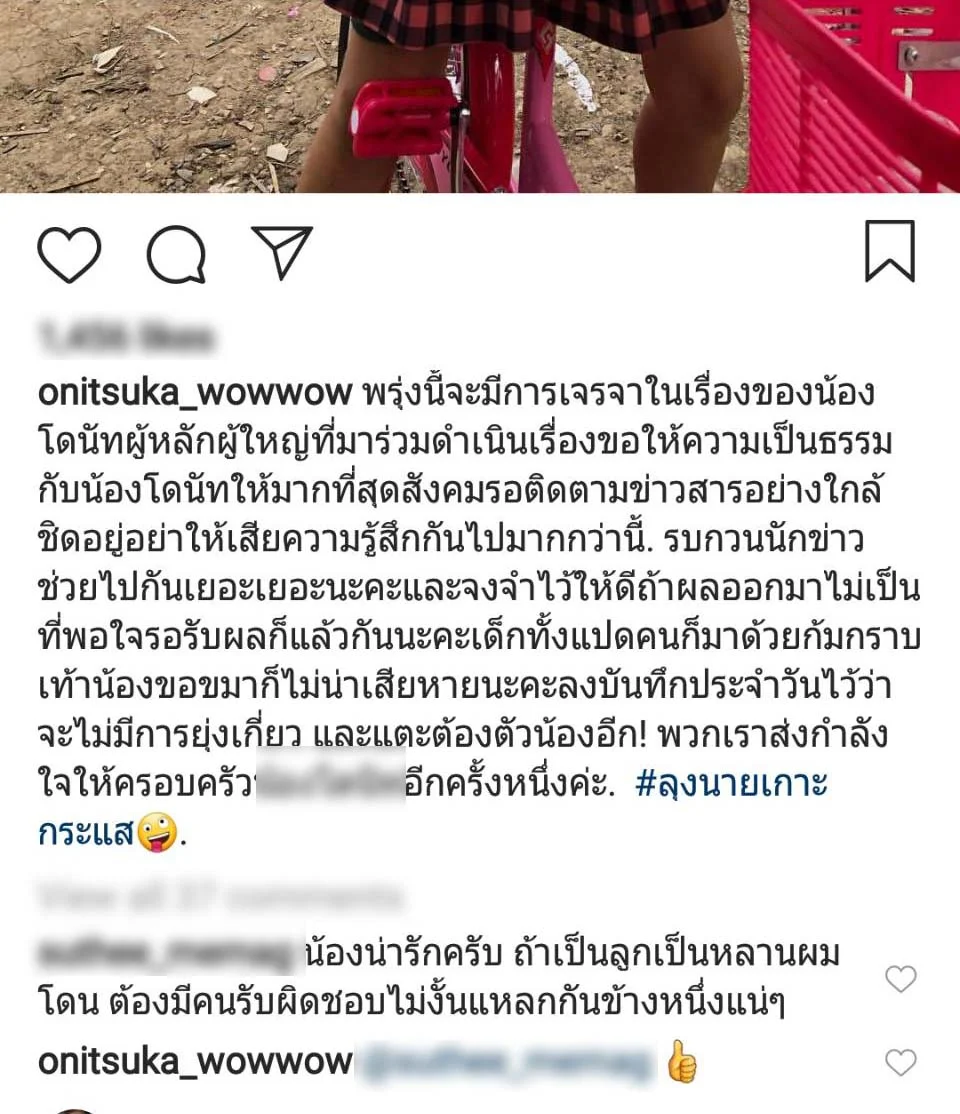960x1114 pixels.
Task: Like the post with the heart icon
Action: (x=69, y=255)
